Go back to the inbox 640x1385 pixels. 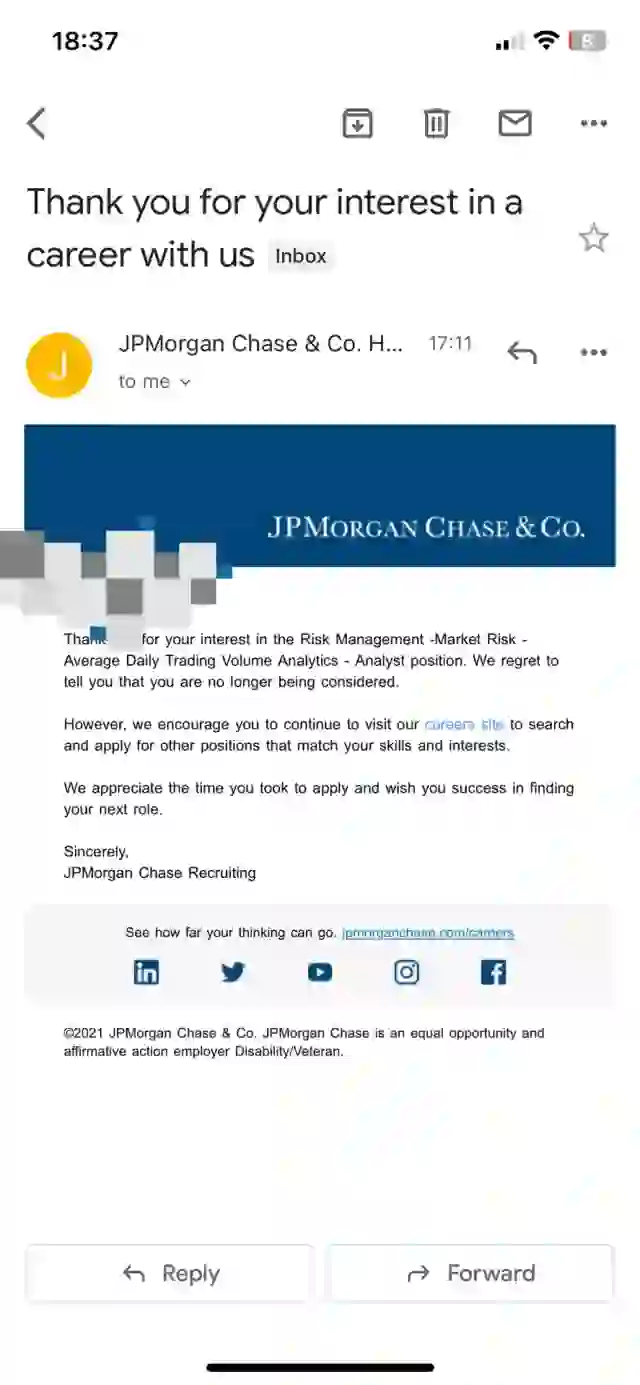37,124
